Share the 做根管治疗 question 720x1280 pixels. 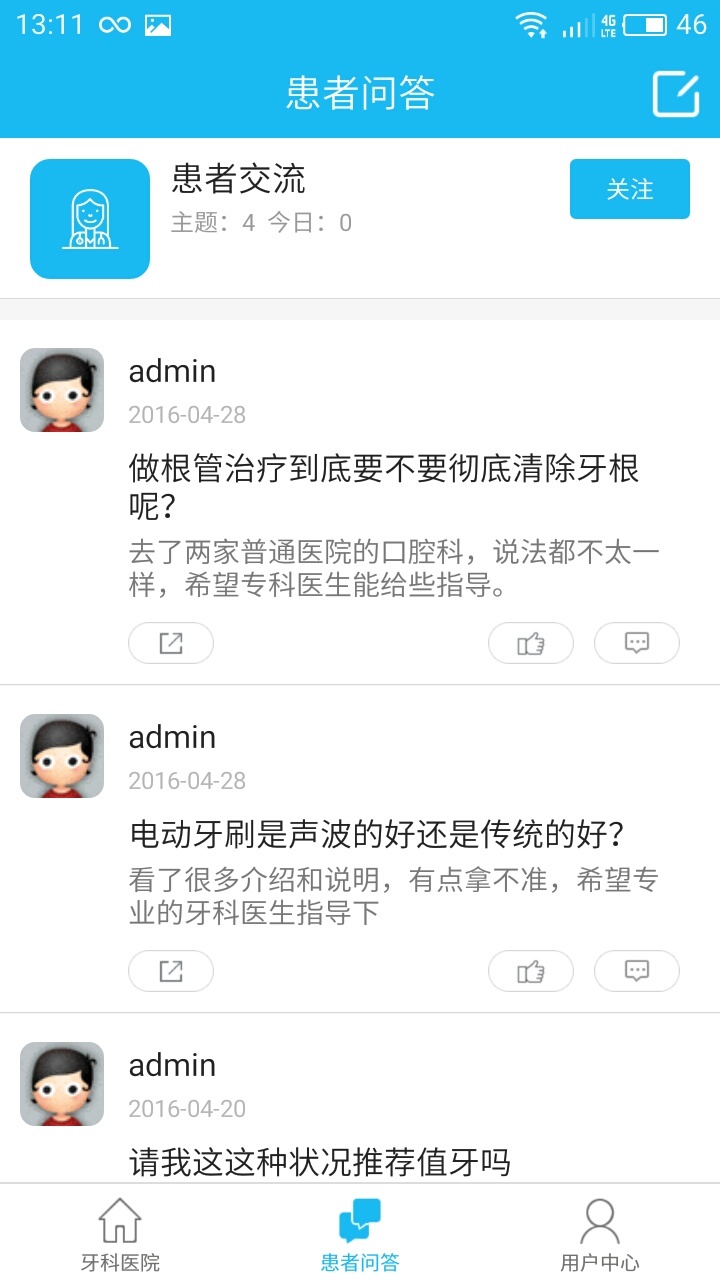click(171, 643)
